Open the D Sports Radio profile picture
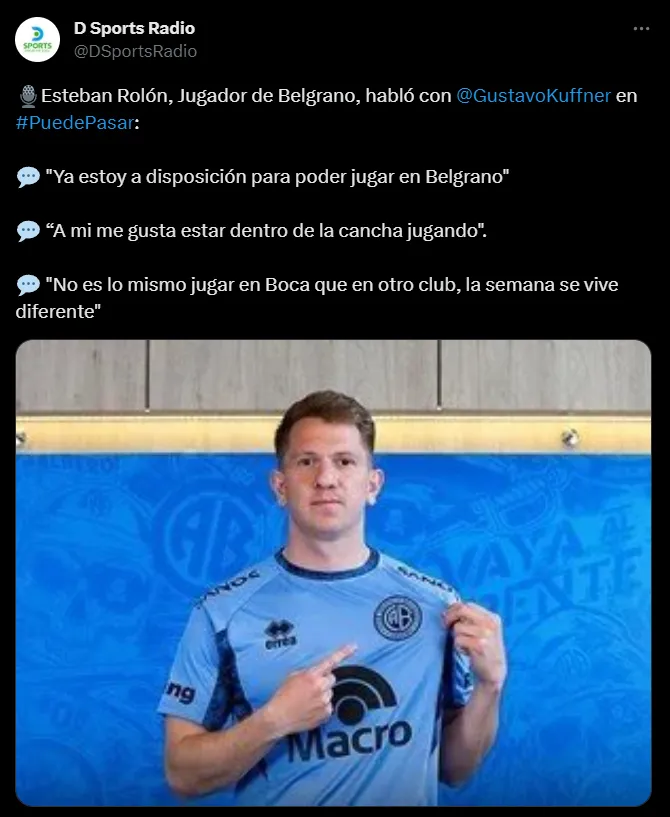Viewport: 670px width, 817px height. click(x=37, y=39)
